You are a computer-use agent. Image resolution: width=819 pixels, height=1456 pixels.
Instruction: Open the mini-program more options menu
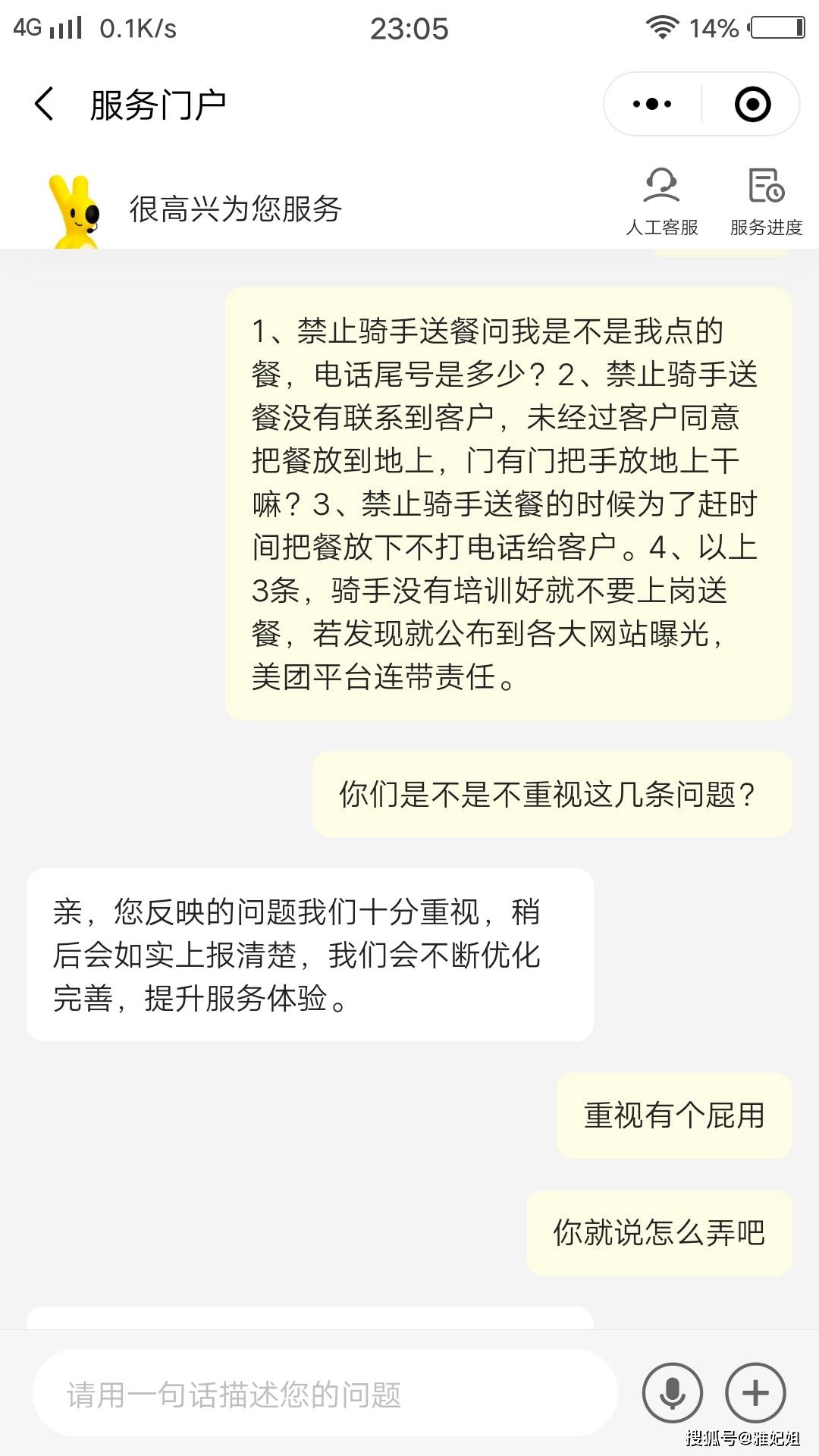(651, 104)
